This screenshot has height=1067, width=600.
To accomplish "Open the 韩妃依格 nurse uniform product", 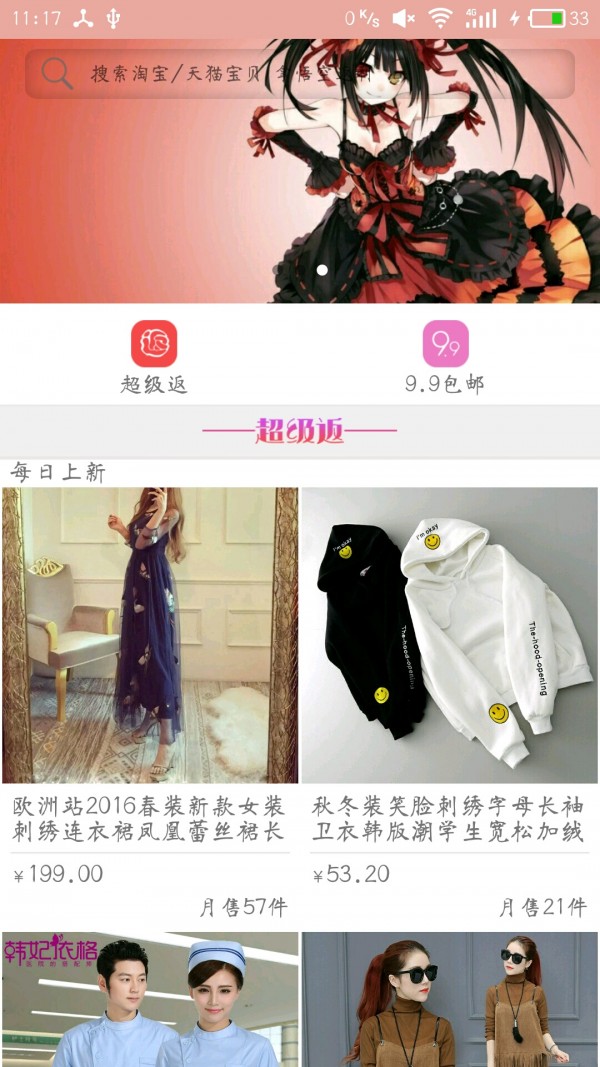I will coord(150,1000).
